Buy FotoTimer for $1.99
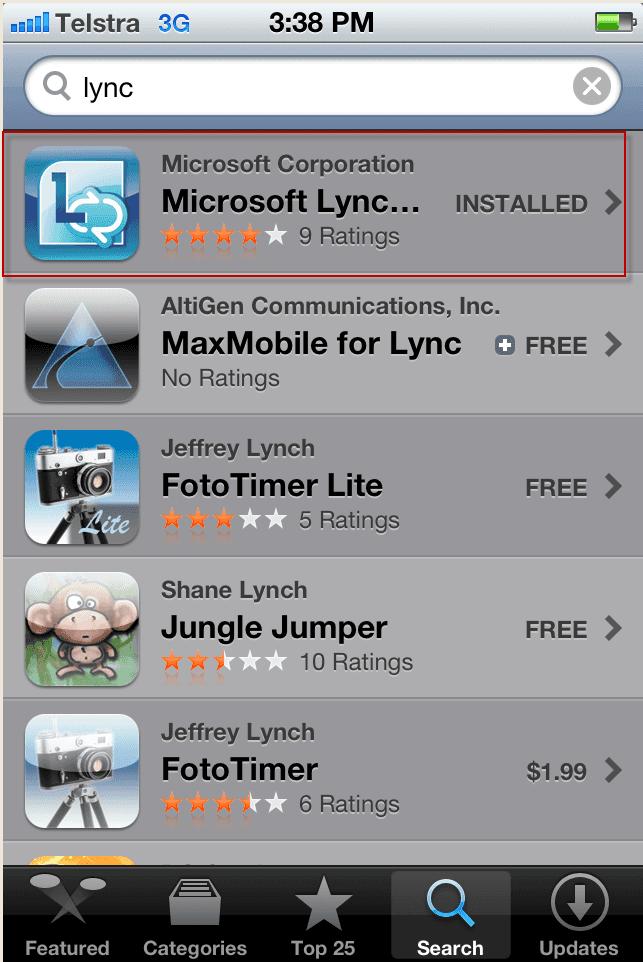Screen dimensions: 643x962 pyautogui.click(x=556, y=772)
